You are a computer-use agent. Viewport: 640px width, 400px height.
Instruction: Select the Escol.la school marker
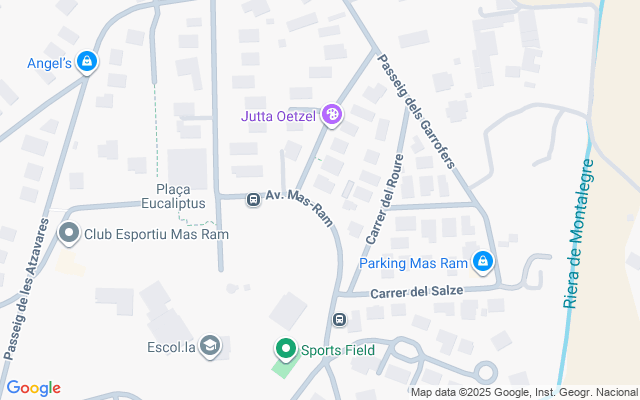coord(210,347)
